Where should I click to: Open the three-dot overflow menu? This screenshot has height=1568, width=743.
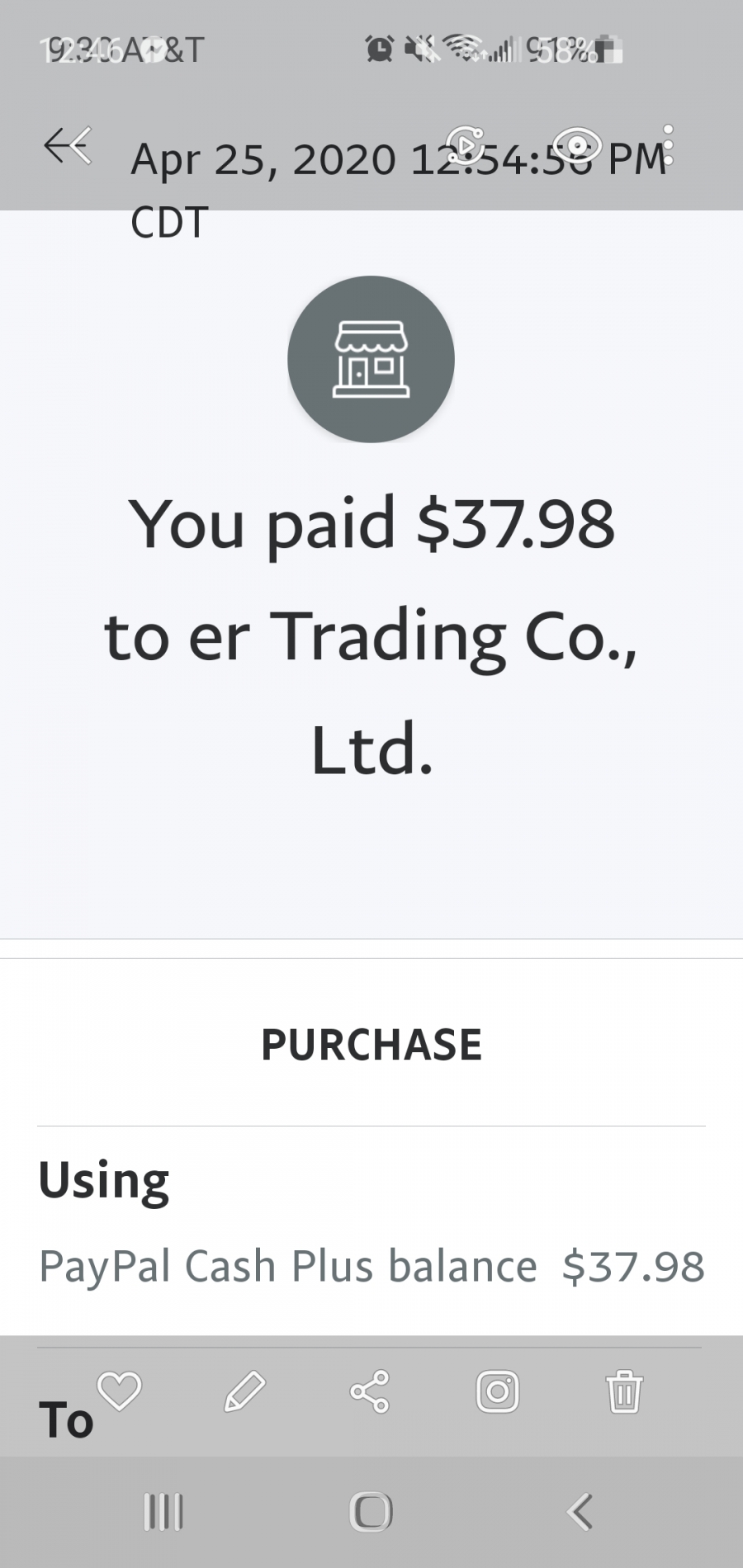tap(668, 145)
